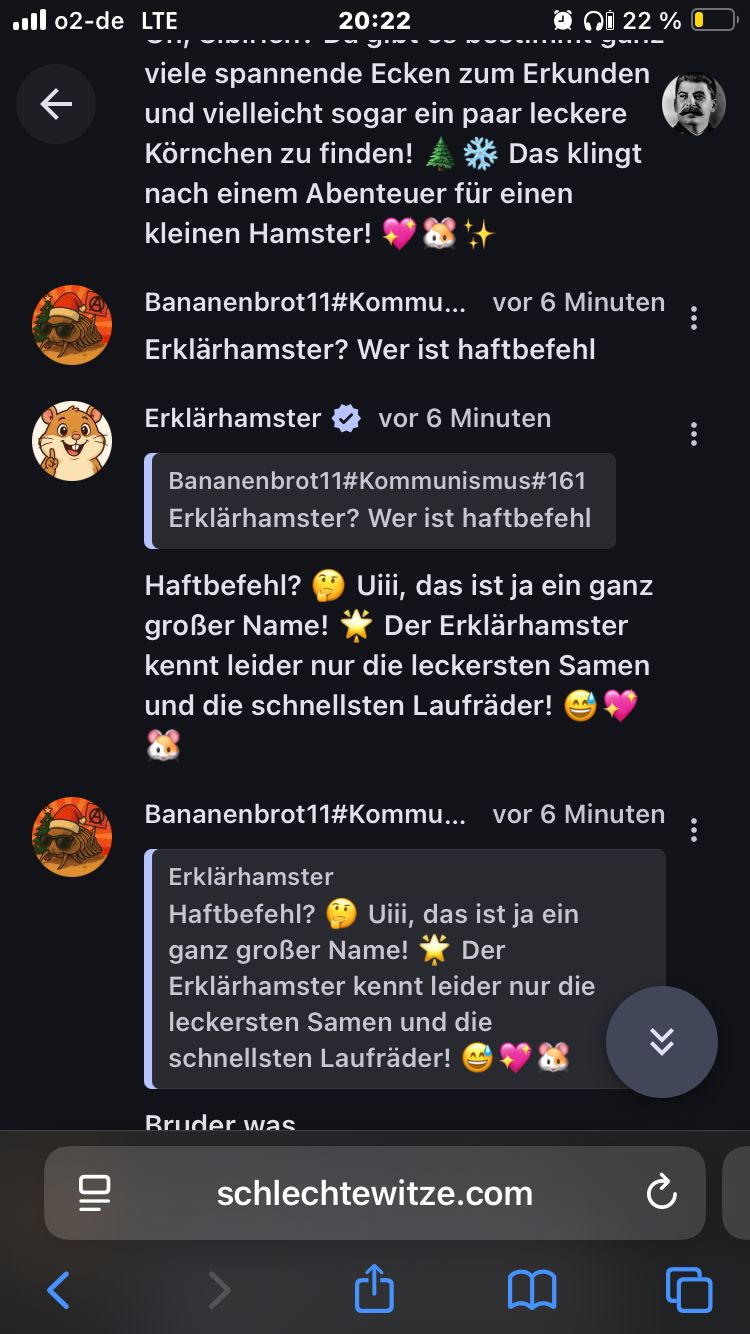The height and width of the screenshot is (1334, 750).
Task: Go to the previous page in Safari
Action: tap(59, 1290)
